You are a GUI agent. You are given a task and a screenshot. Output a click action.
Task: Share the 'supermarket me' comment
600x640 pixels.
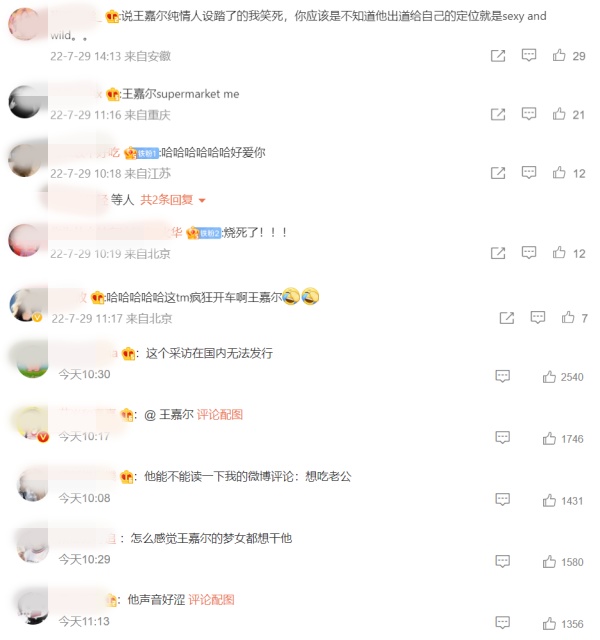tap(497, 115)
